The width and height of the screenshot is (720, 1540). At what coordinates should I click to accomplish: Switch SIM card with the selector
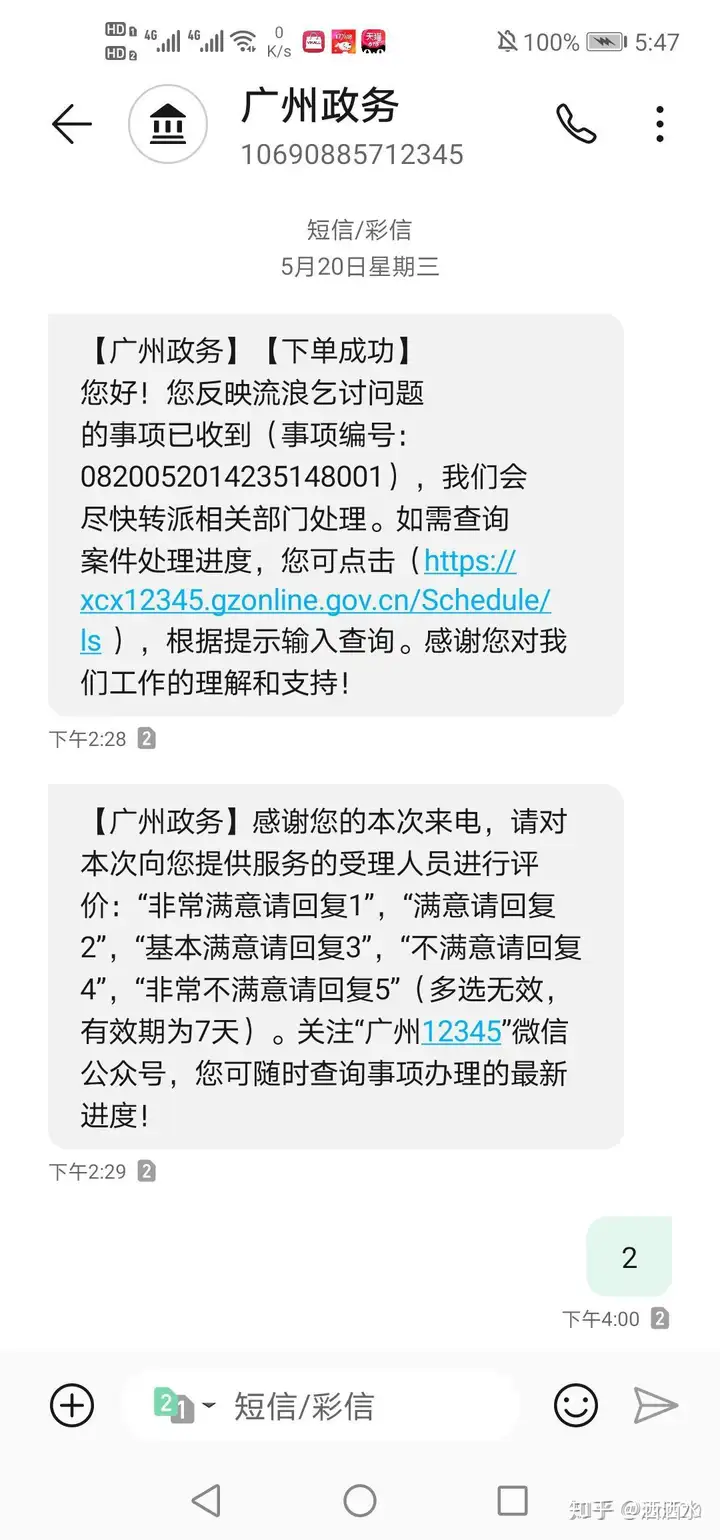click(183, 1405)
